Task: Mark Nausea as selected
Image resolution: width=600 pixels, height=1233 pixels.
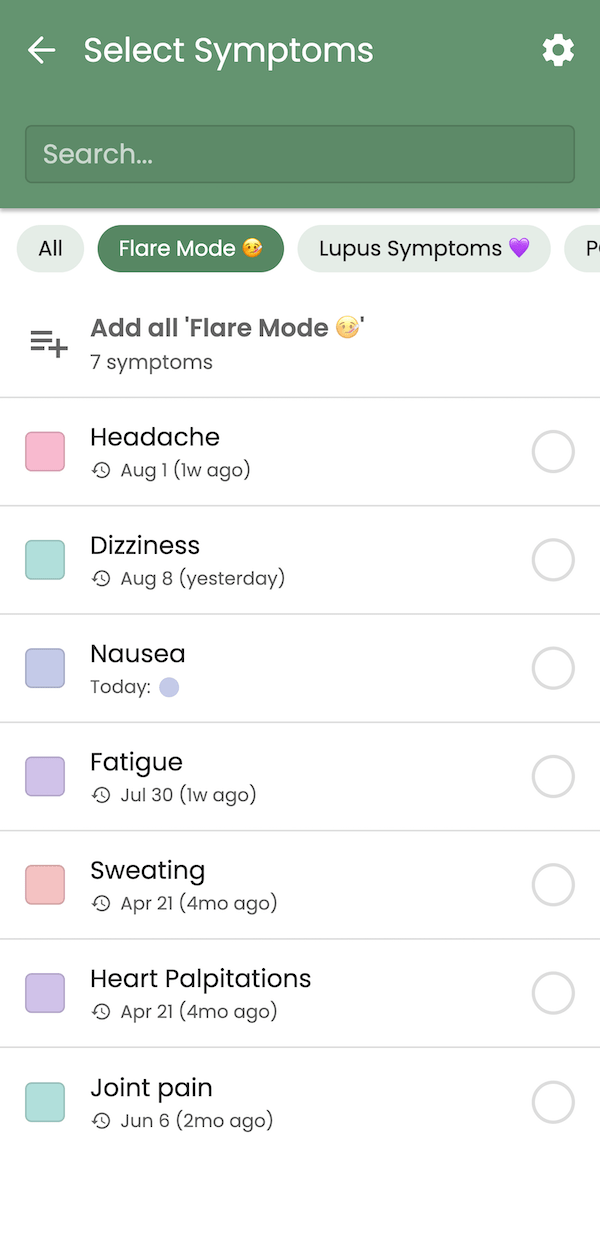Action: [553, 668]
